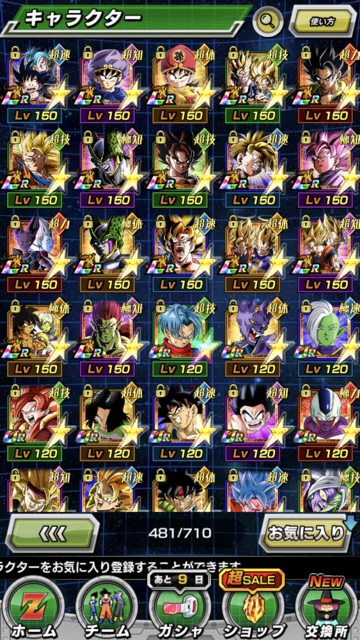The image size is (360, 640).
Task: Go back with the green arrow button
Action: (53, 533)
